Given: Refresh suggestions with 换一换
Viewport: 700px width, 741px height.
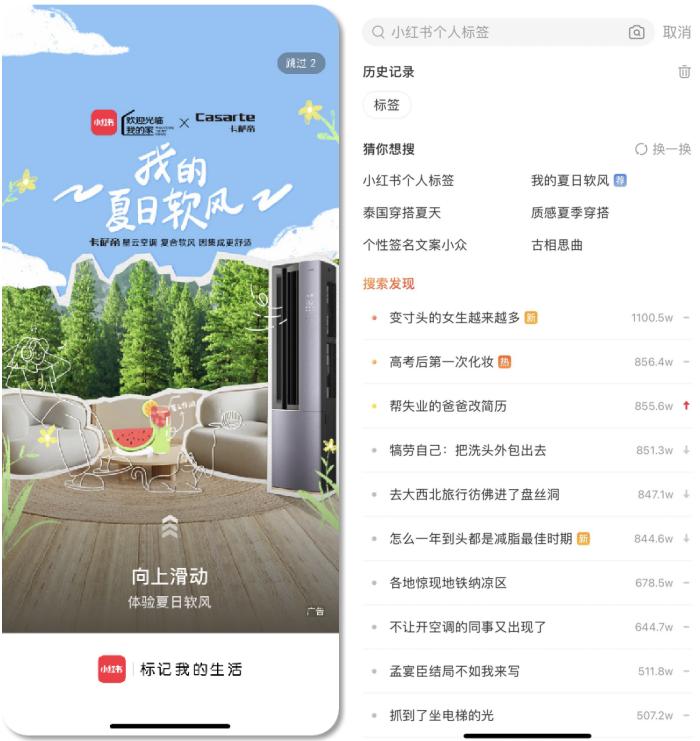Looking at the screenshot, I should [x=663, y=148].
